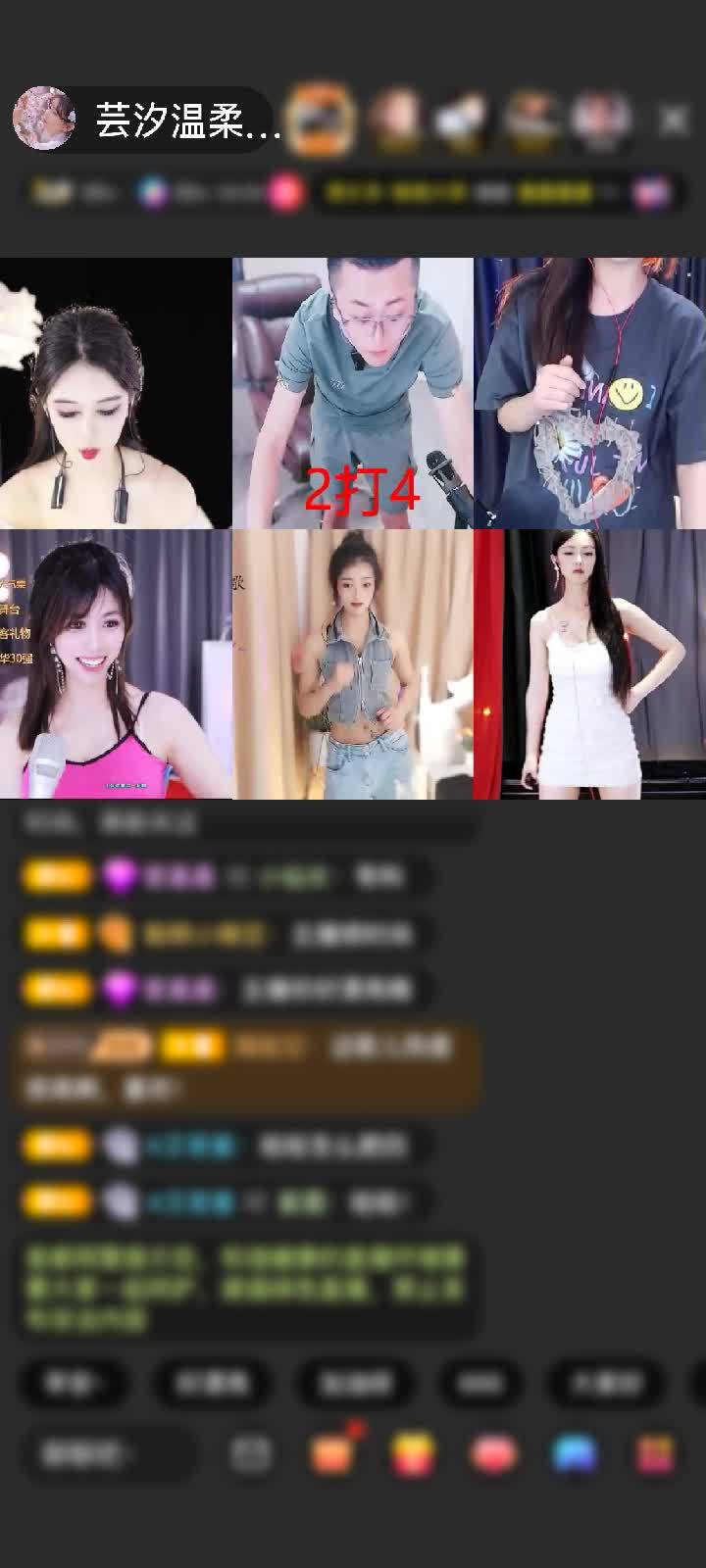The image size is (706, 1568).
Task: Select the woman with red lipstick video tile
Action: [116, 393]
